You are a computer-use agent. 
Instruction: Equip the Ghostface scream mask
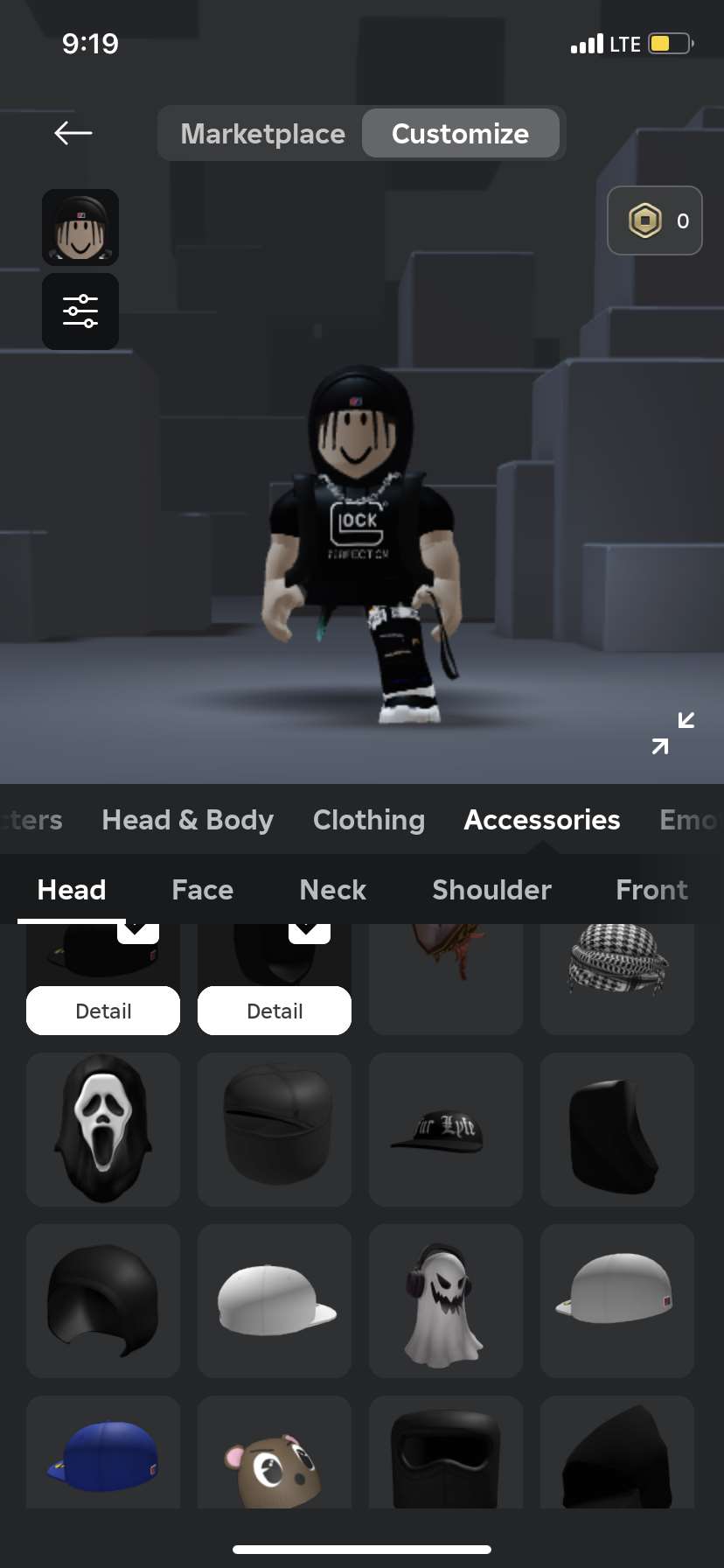click(103, 1130)
